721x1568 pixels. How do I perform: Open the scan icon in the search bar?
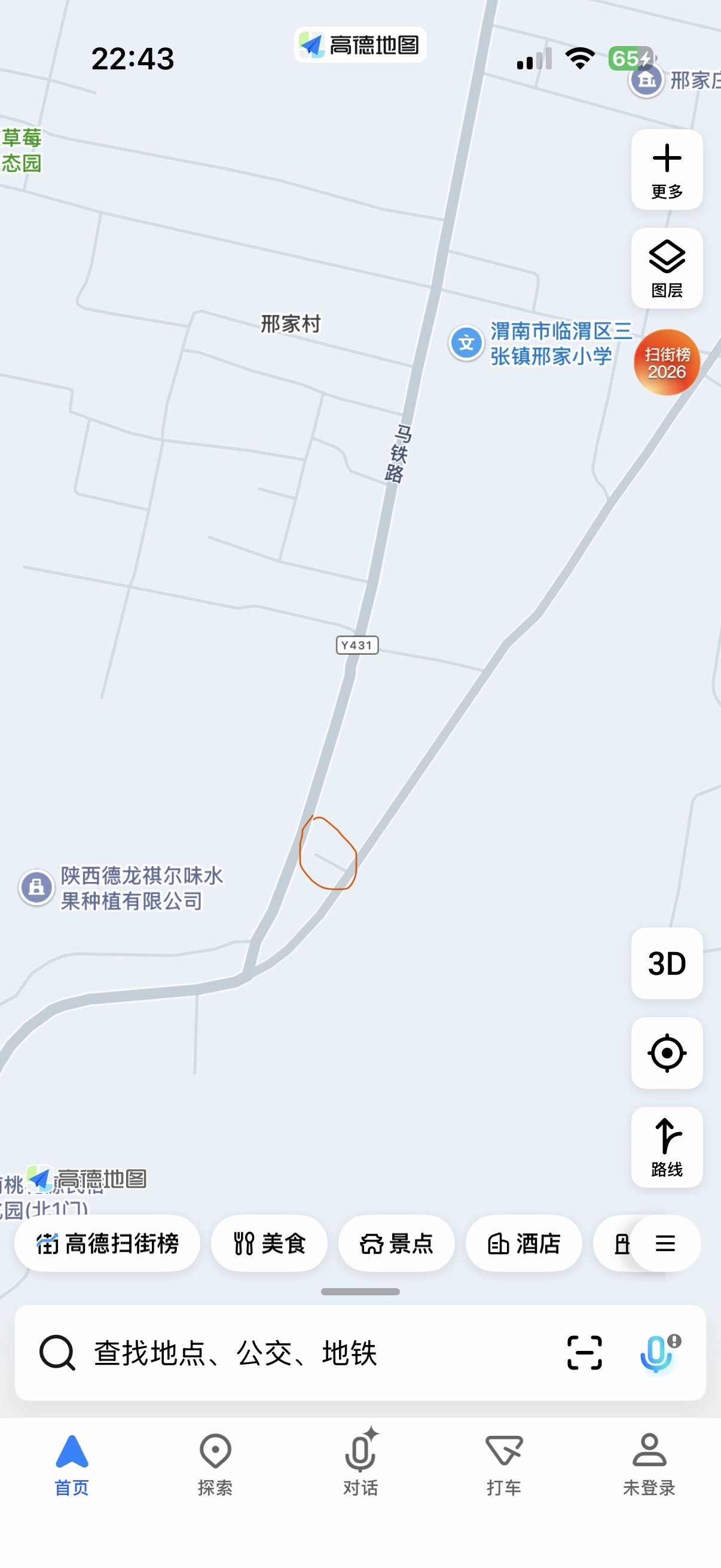point(584,1353)
